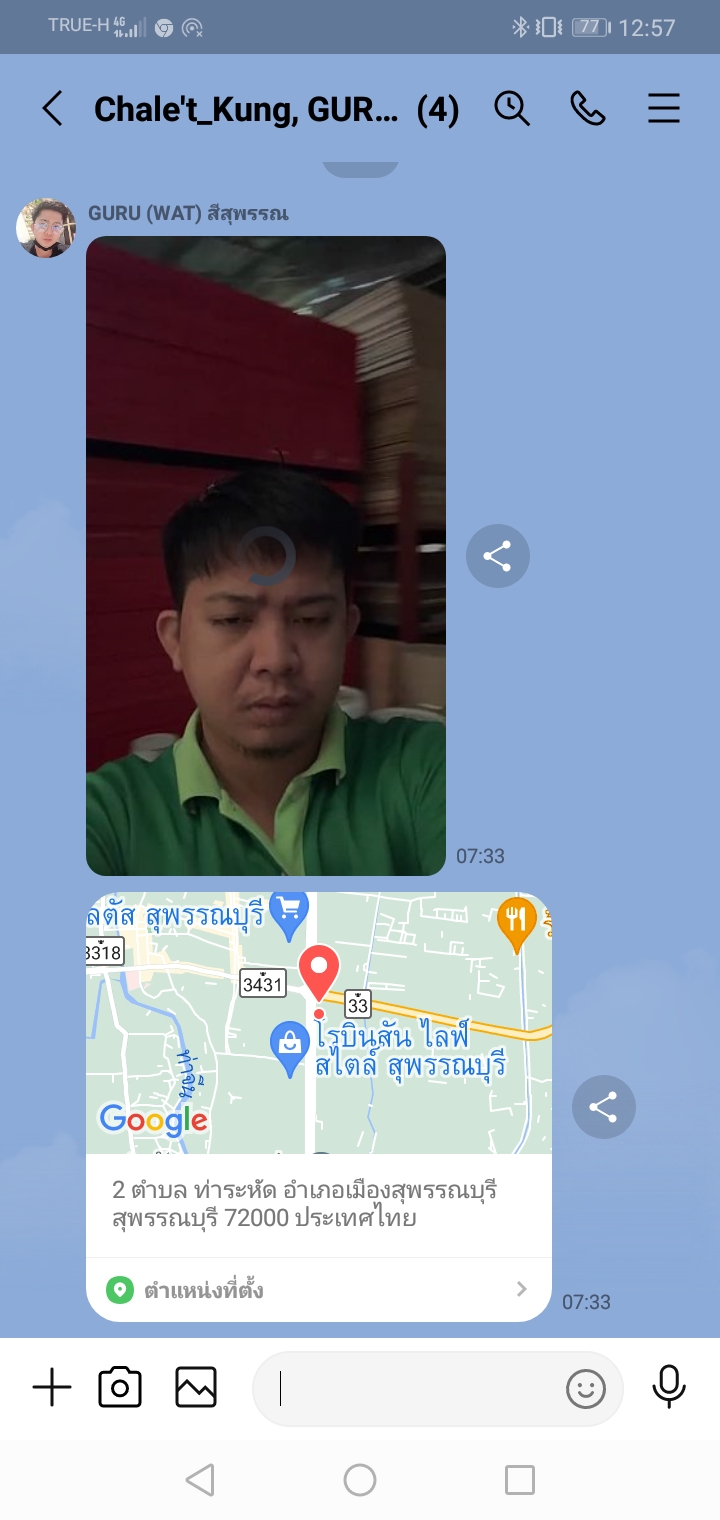
Task: Focus the message text field
Action: (410, 1388)
